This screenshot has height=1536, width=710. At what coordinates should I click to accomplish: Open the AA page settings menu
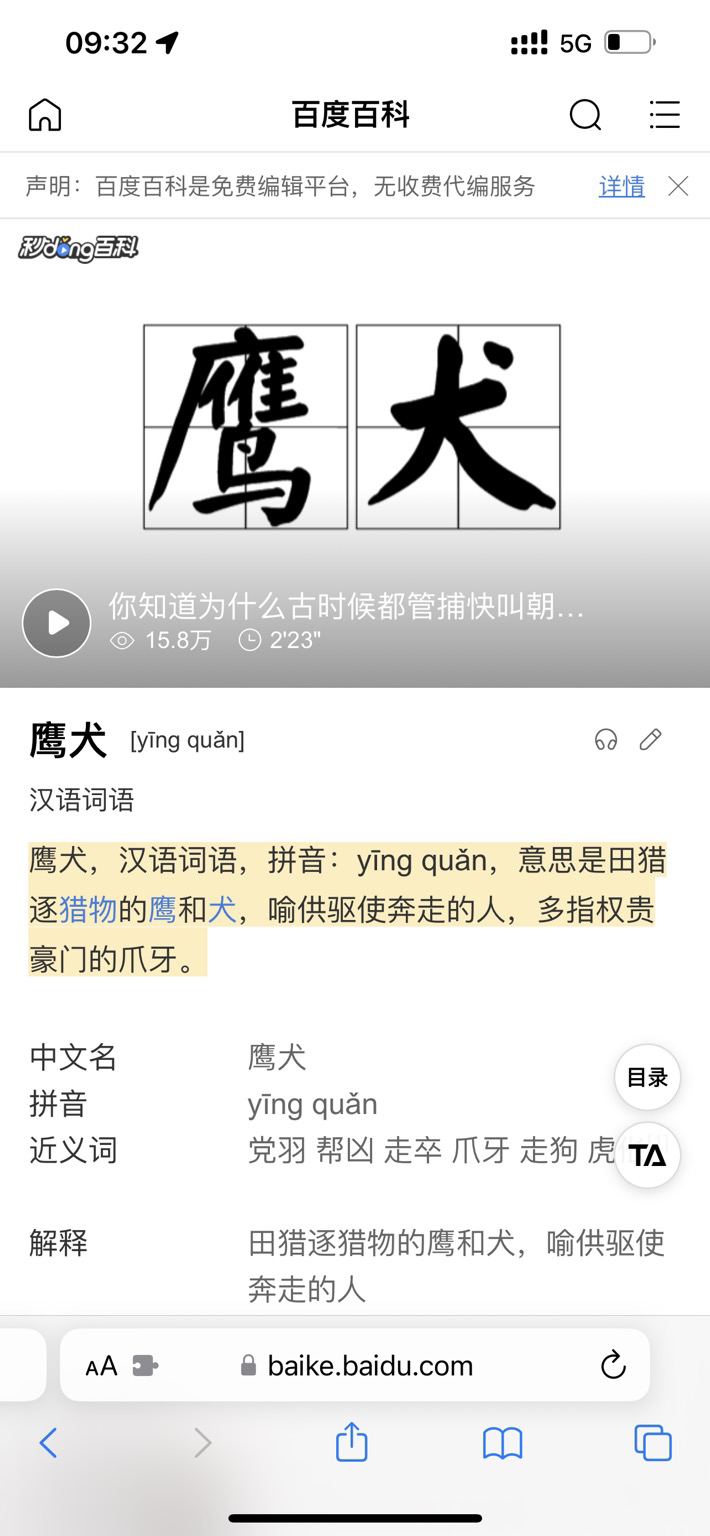point(102,1366)
